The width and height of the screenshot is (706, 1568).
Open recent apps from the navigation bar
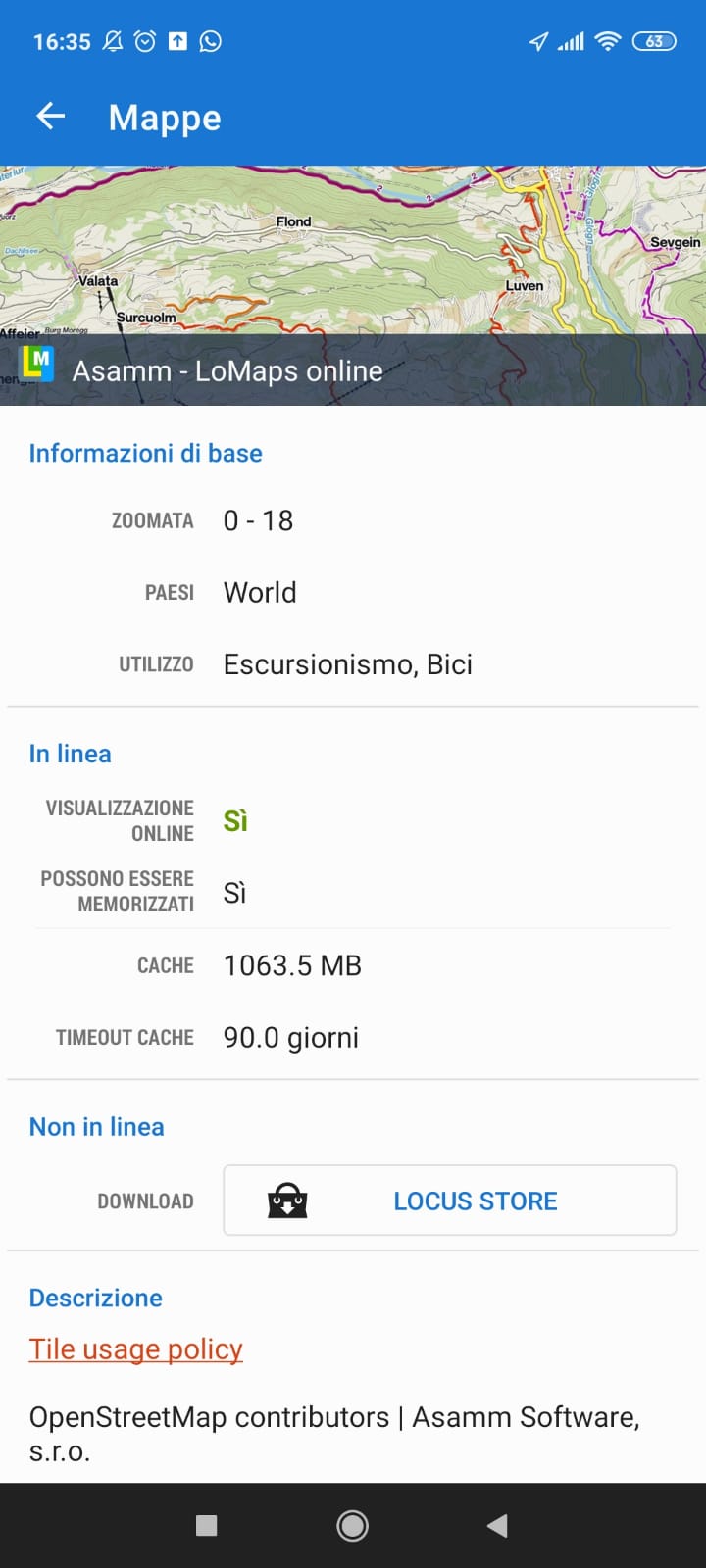206,1525
